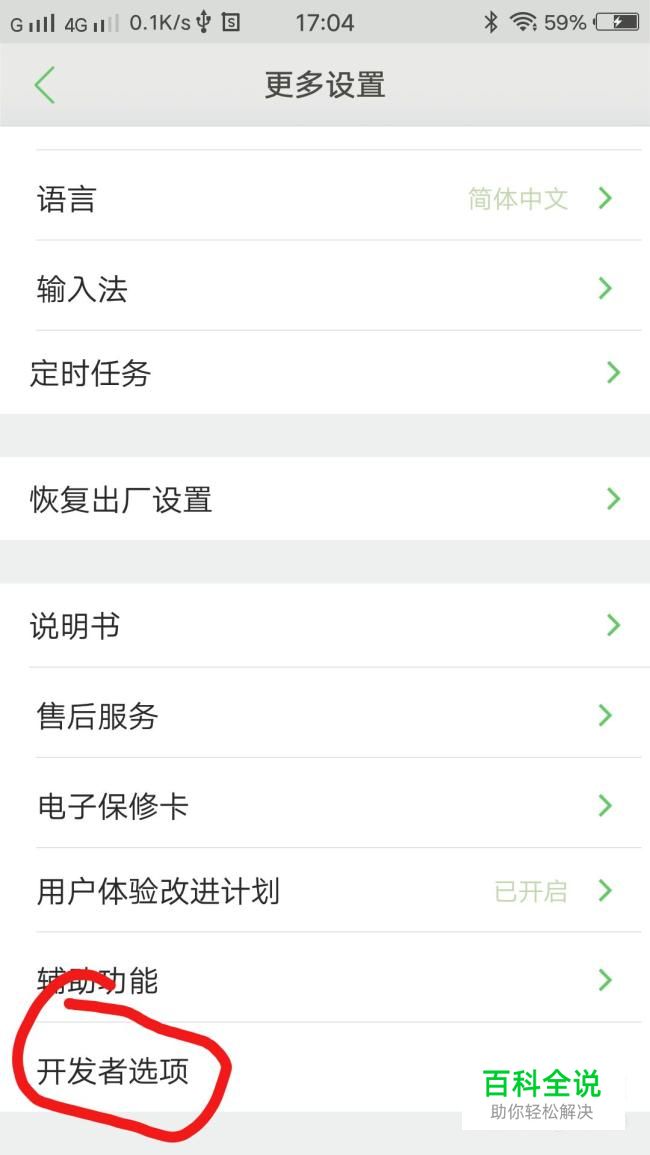Image resolution: width=650 pixels, height=1155 pixels.
Task: Enter 开发者选项
Action: [x=325, y=1069]
